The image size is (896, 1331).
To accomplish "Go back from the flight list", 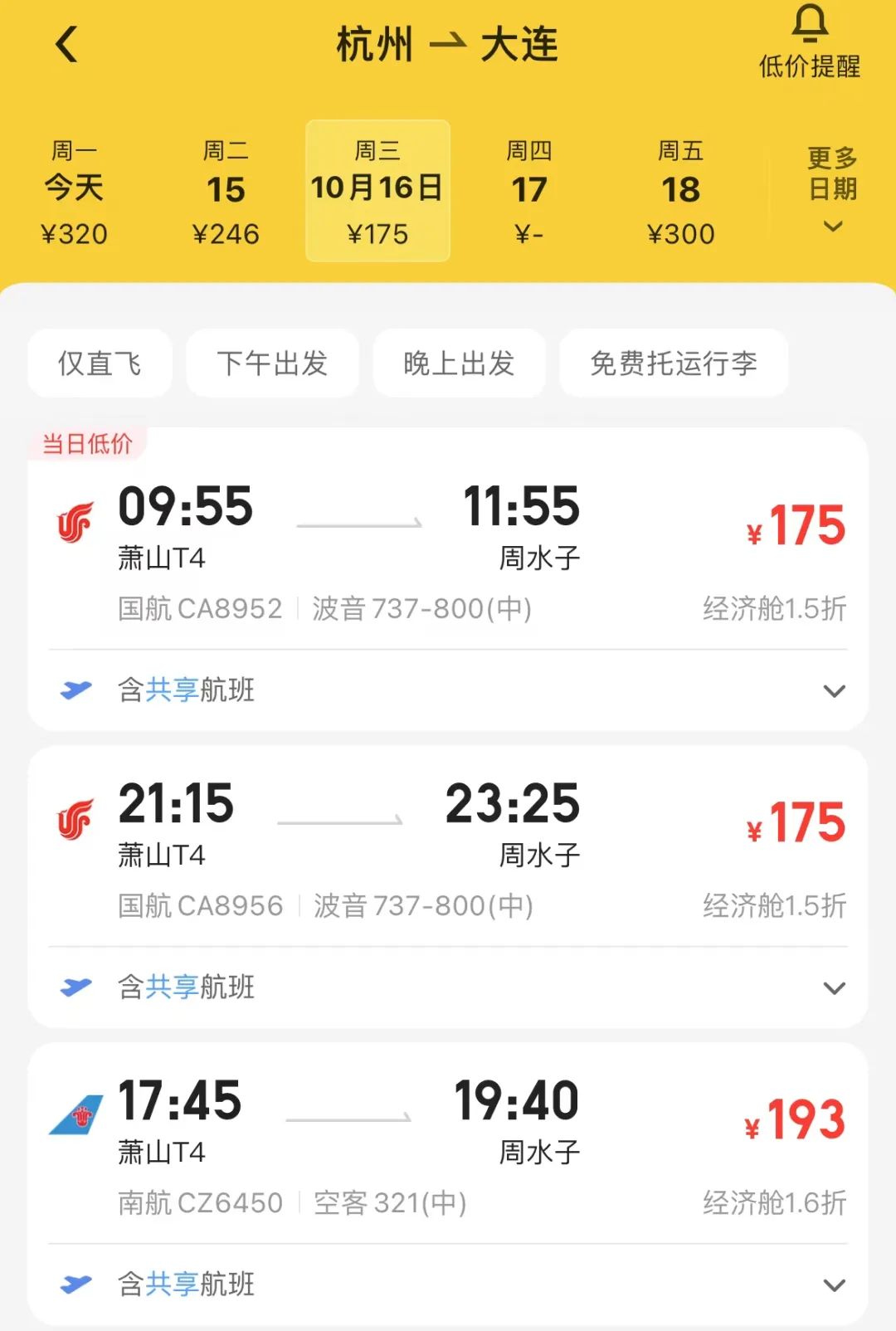I will (66, 44).
